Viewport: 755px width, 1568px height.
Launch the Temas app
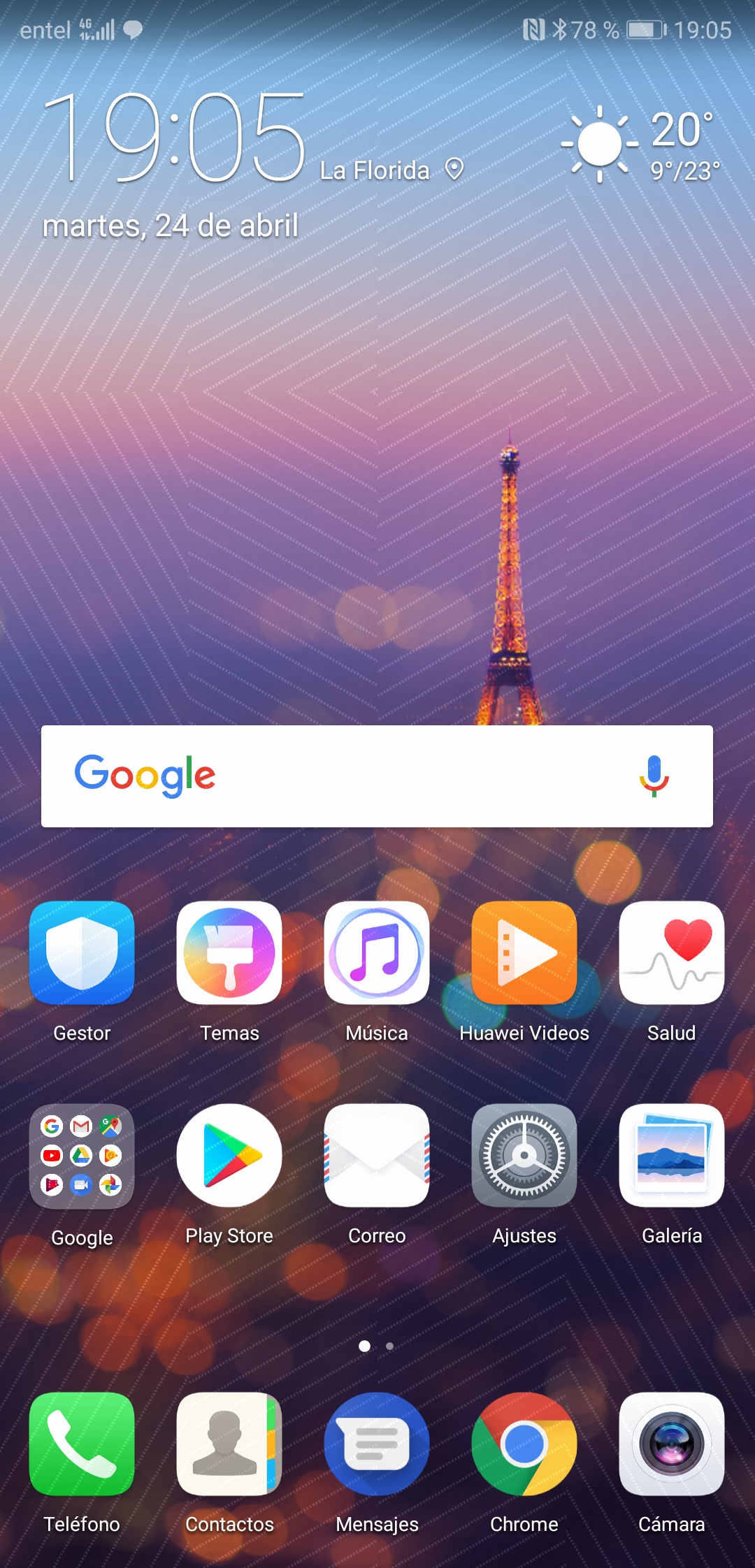229,953
